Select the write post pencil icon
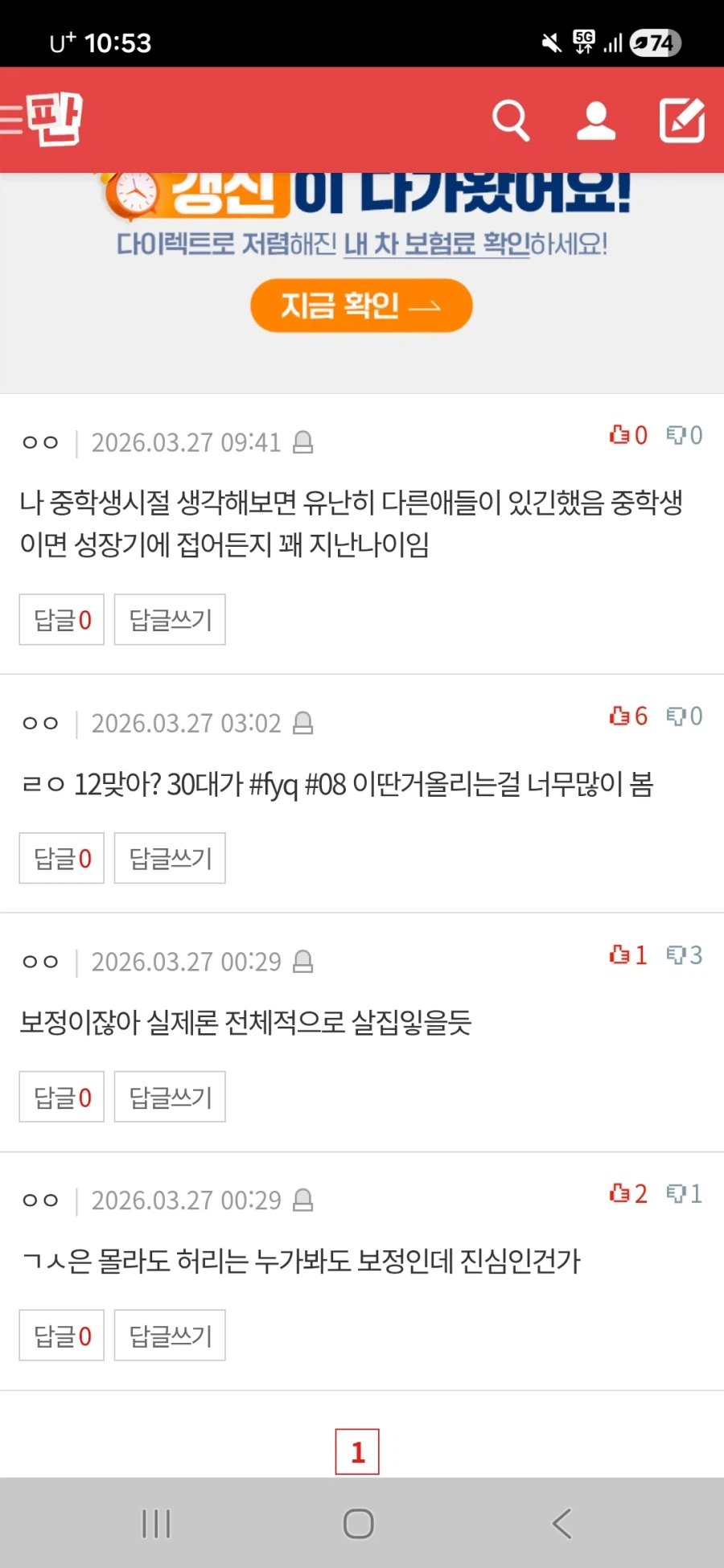 pos(680,121)
